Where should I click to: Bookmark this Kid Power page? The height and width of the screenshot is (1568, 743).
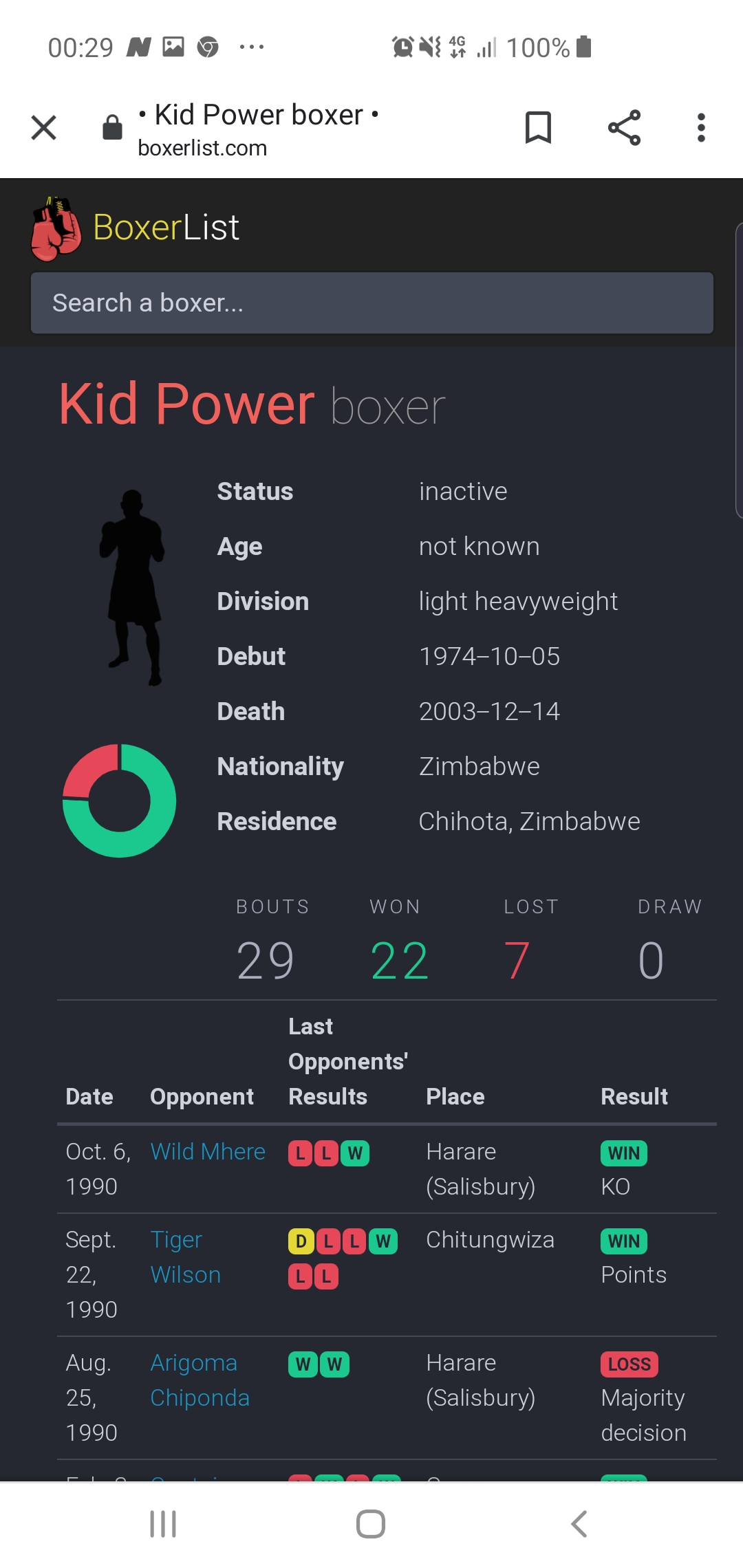pyautogui.click(x=538, y=127)
